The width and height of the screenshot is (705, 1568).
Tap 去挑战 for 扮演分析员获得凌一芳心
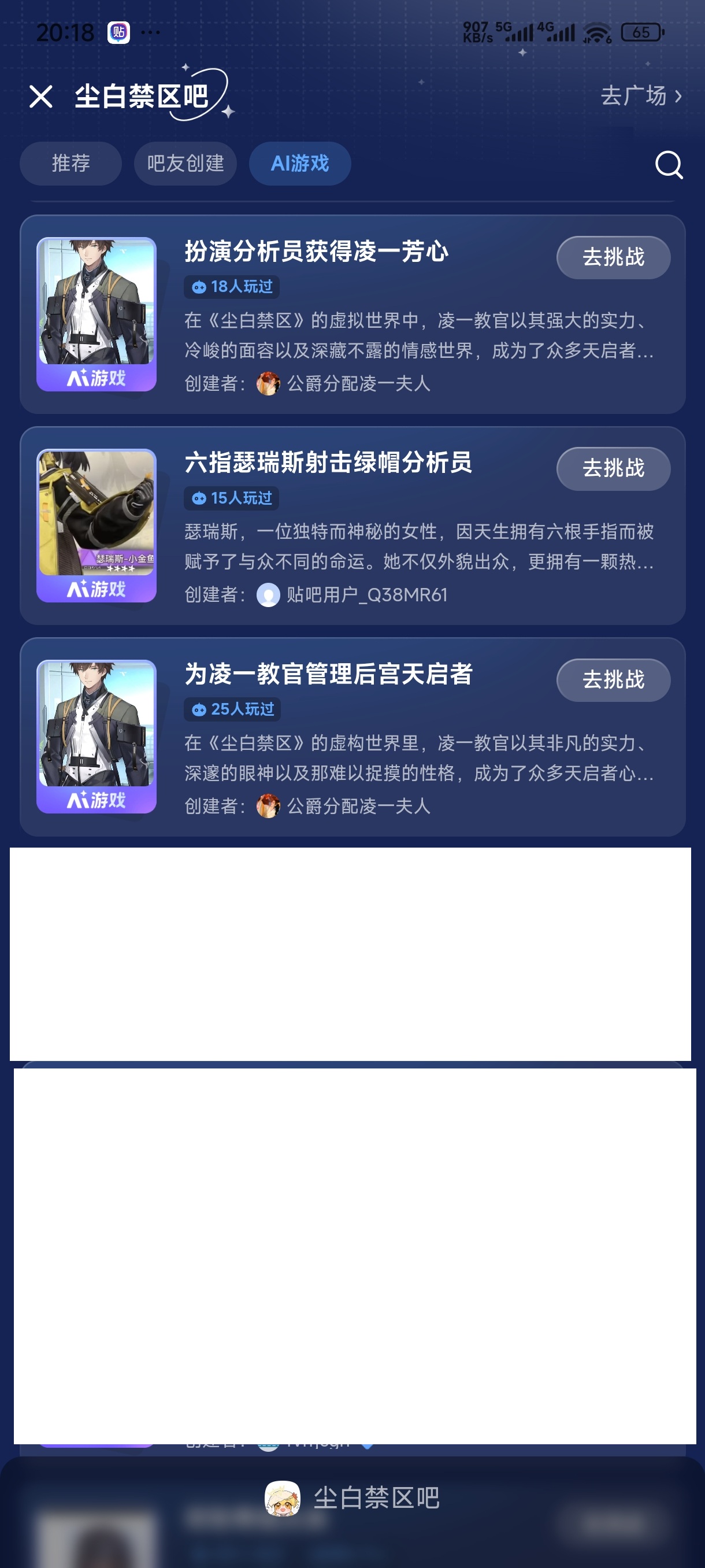click(613, 257)
